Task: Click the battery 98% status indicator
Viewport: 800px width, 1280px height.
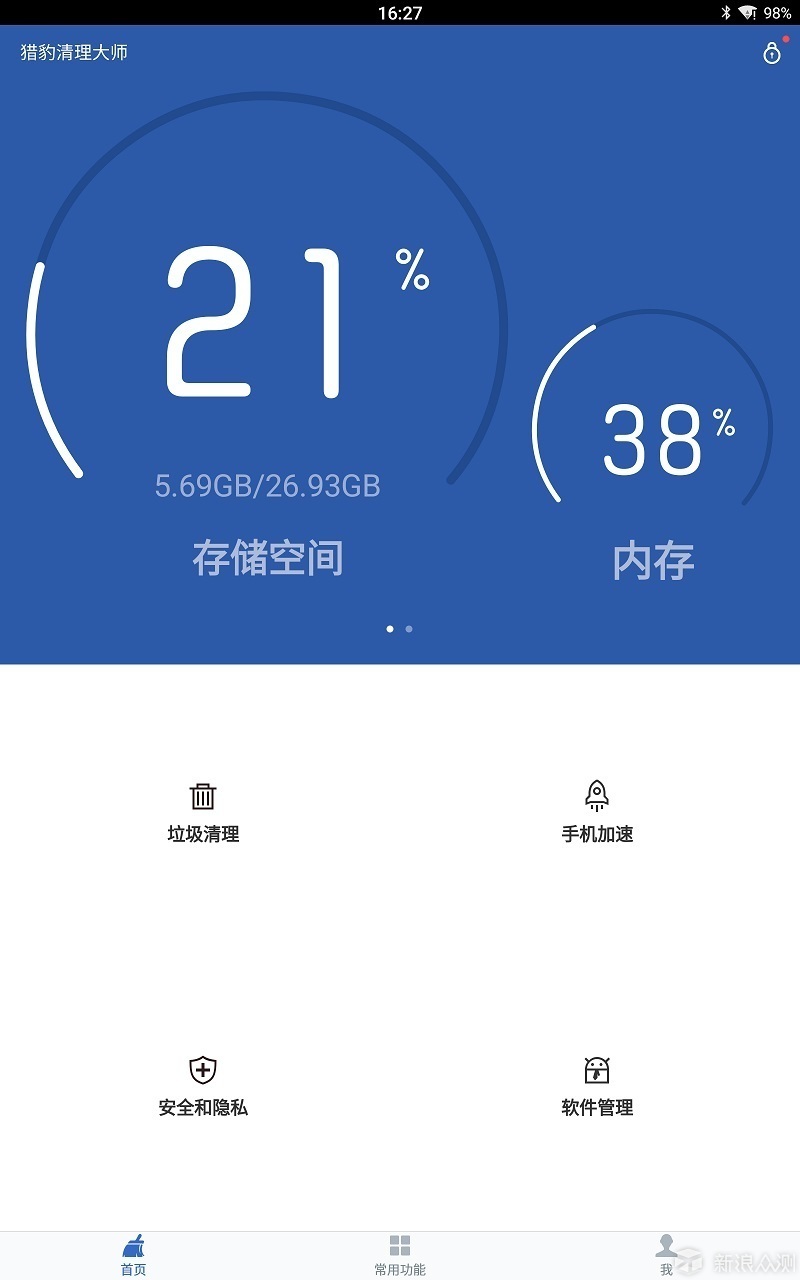Action: coord(773,13)
